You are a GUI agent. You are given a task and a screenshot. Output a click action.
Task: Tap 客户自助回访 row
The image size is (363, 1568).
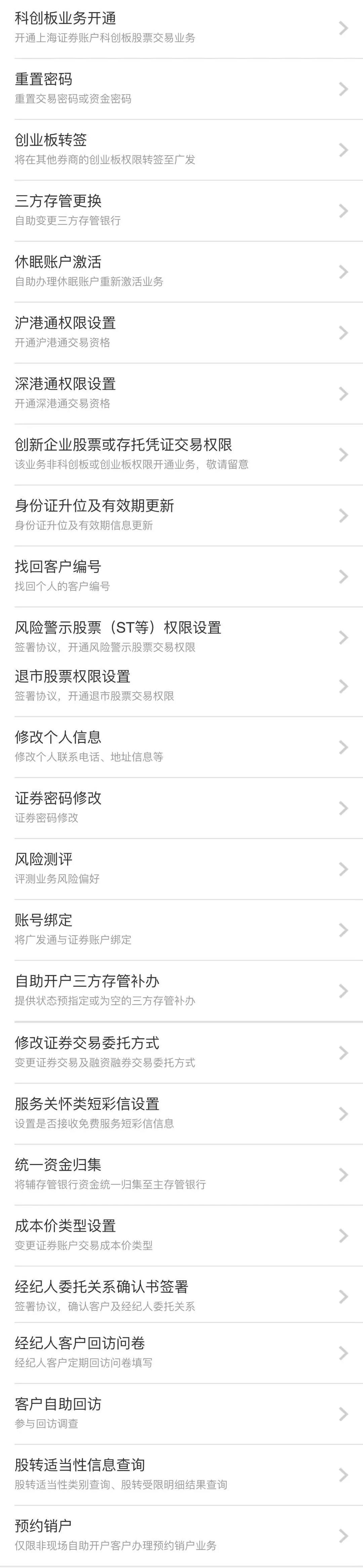pyautogui.click(x=182, y=1413)
